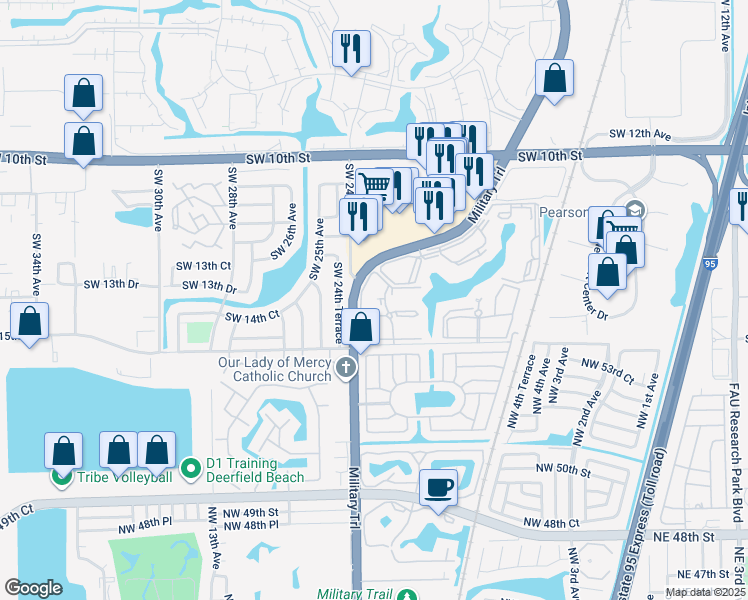The image size is (748, 600).
Task: Select the shopping bag marker on Center Dr
Action: click(x=607, y=273)
